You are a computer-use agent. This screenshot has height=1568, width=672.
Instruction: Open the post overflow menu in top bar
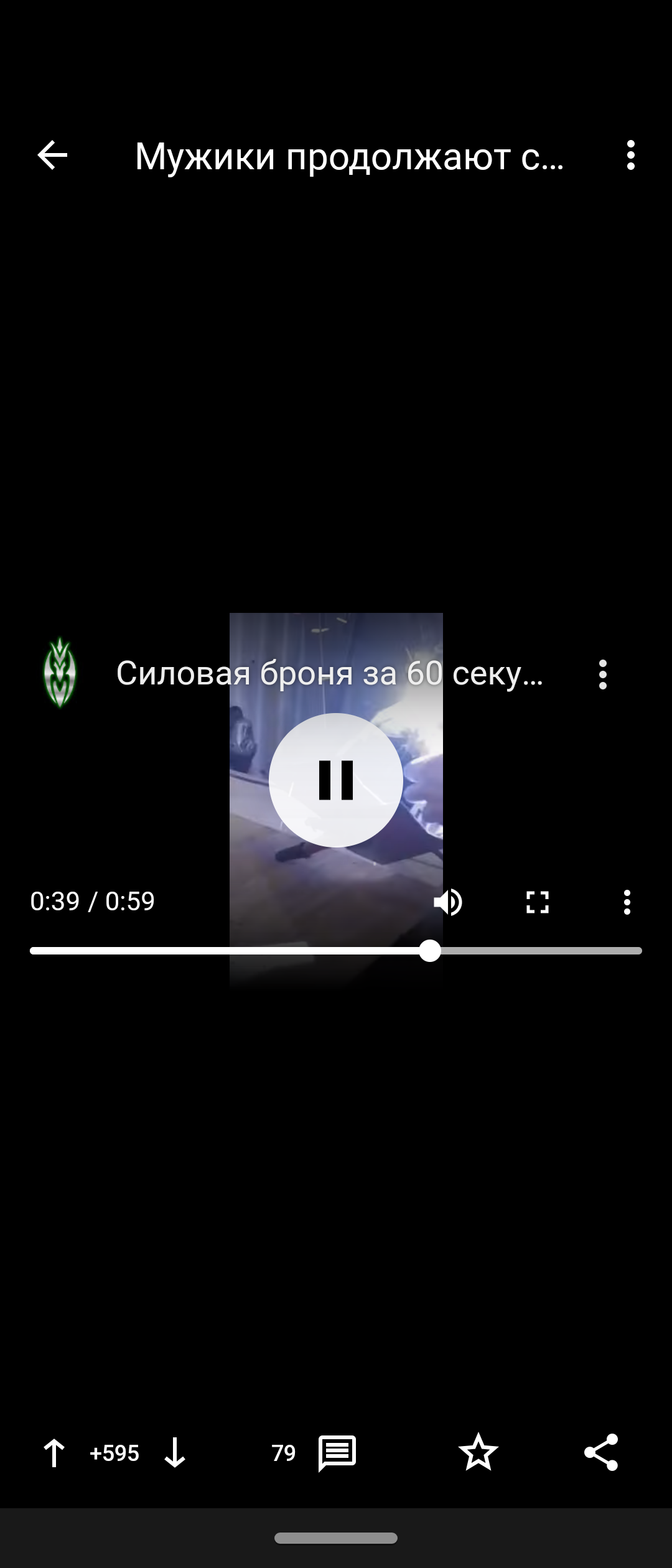tap(630, 155)
